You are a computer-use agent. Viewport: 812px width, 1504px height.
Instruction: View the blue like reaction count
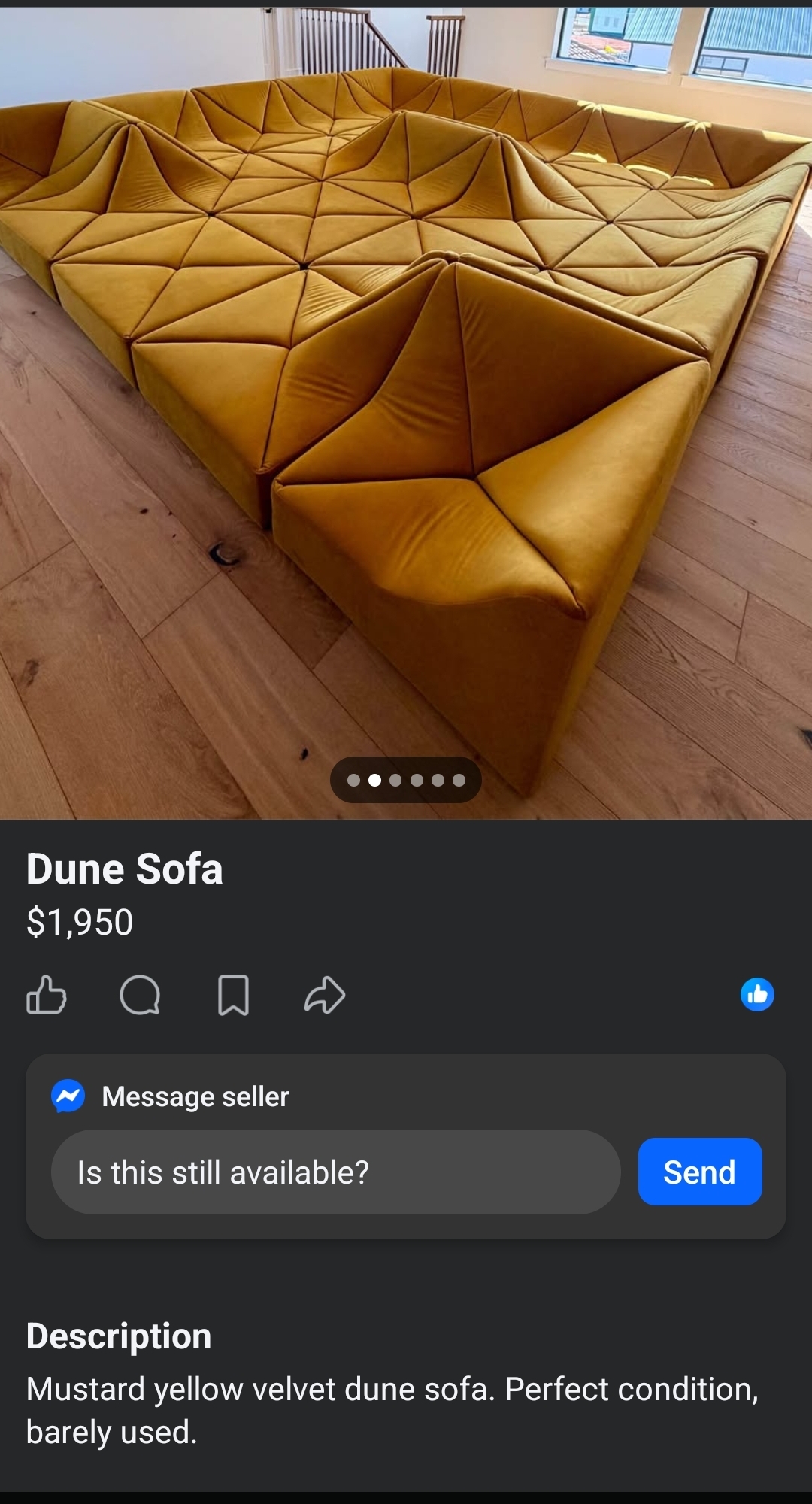click(x=757, y=994)
